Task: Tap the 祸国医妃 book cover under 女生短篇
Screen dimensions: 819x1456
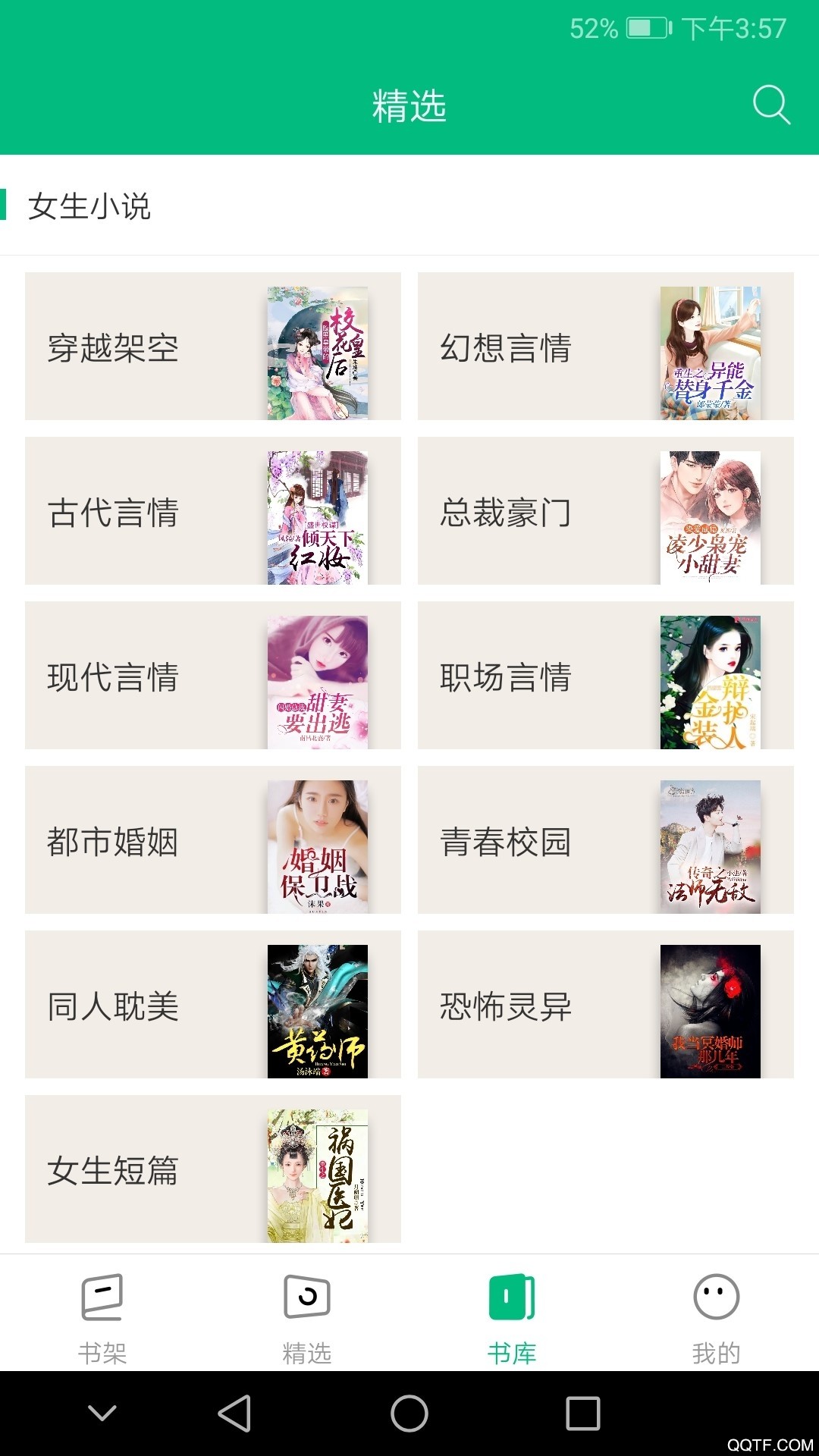Action: pos(318,1172)
